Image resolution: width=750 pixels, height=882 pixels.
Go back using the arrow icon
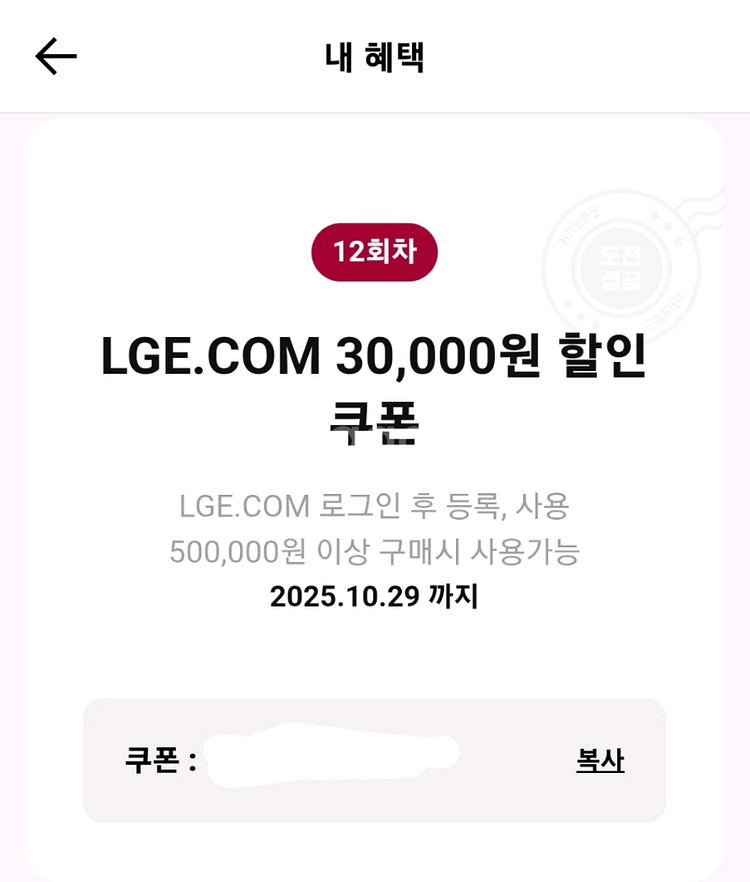(56, 57)
